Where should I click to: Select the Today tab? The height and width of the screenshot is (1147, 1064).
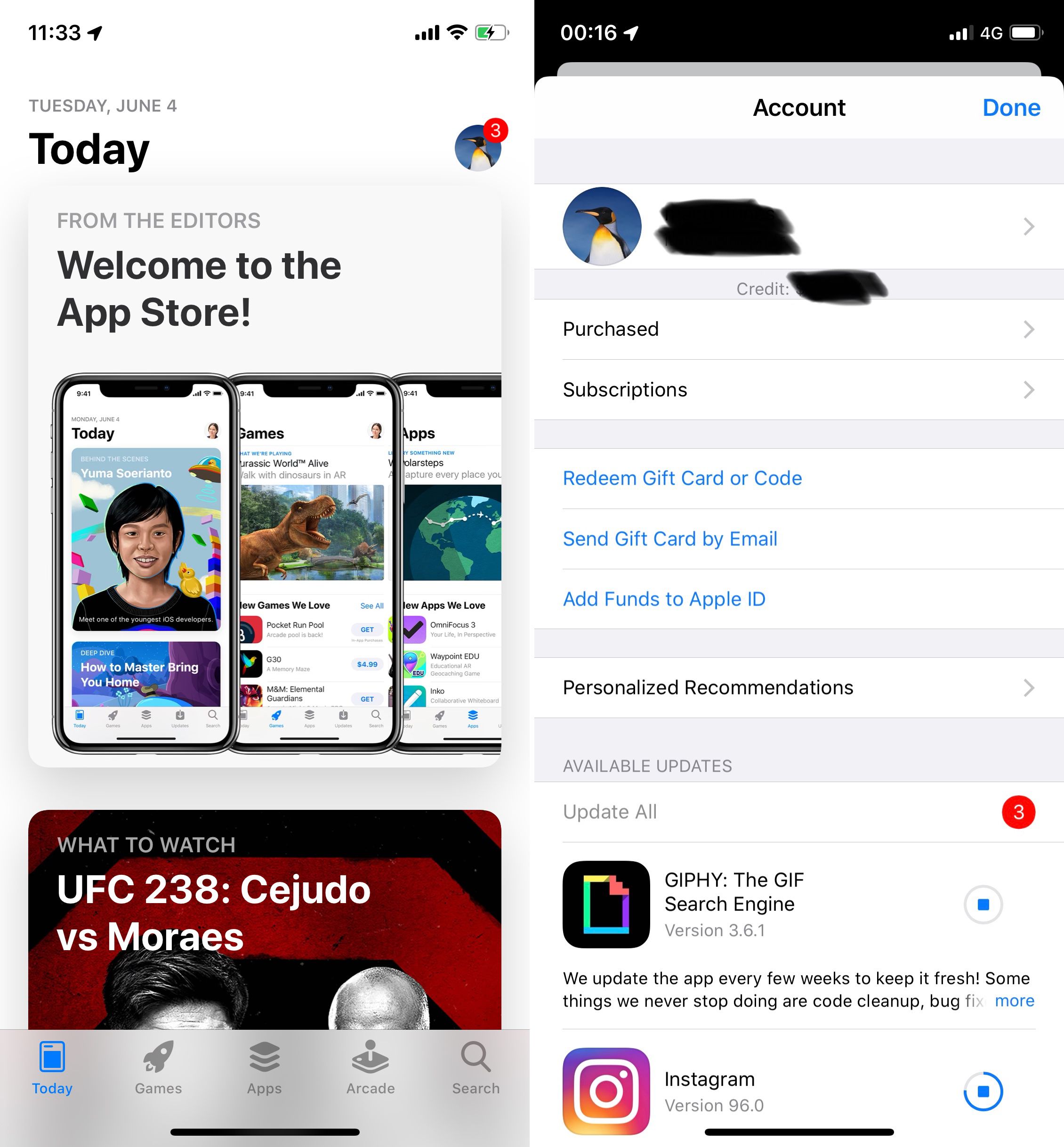pyautogui.click(x=52, y=1067)
